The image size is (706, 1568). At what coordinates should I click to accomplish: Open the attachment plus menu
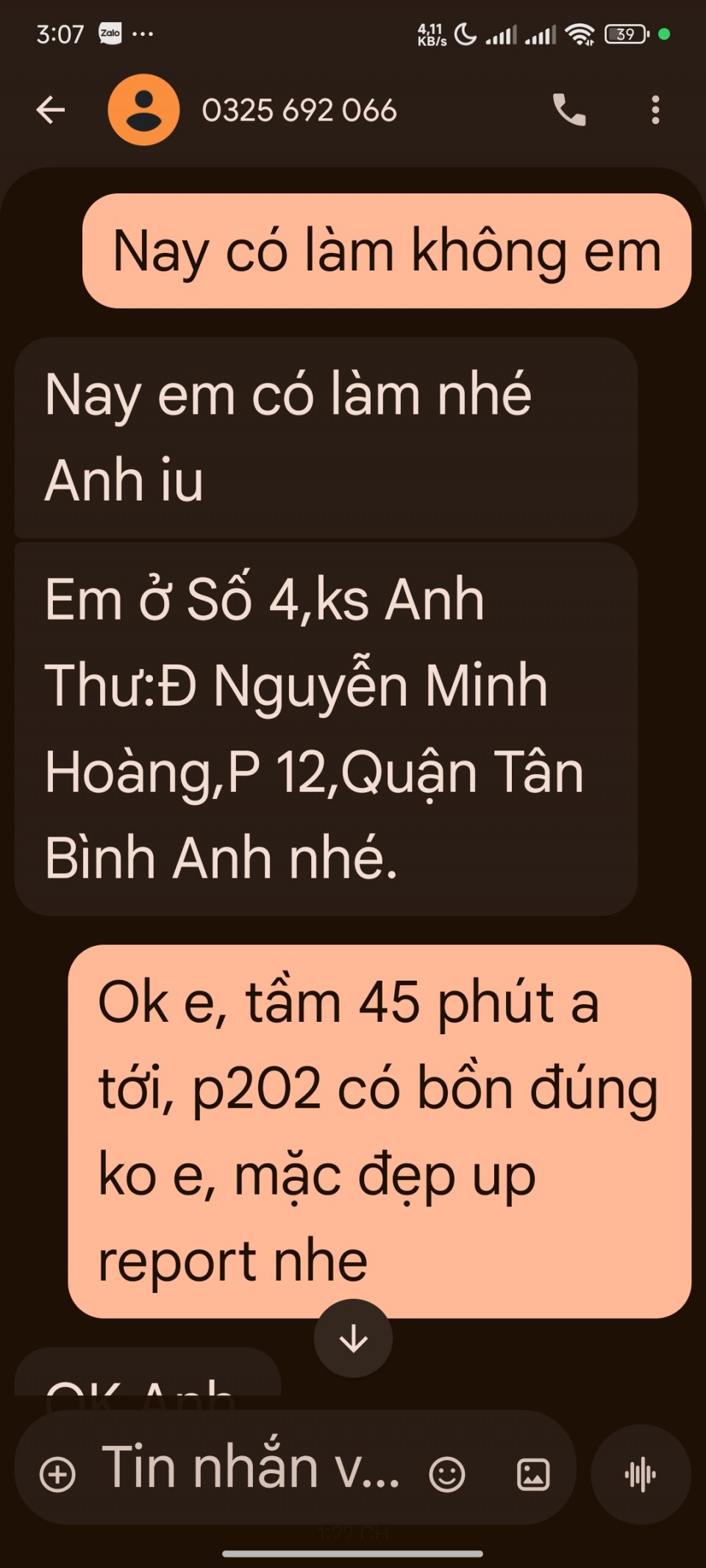57,1474
